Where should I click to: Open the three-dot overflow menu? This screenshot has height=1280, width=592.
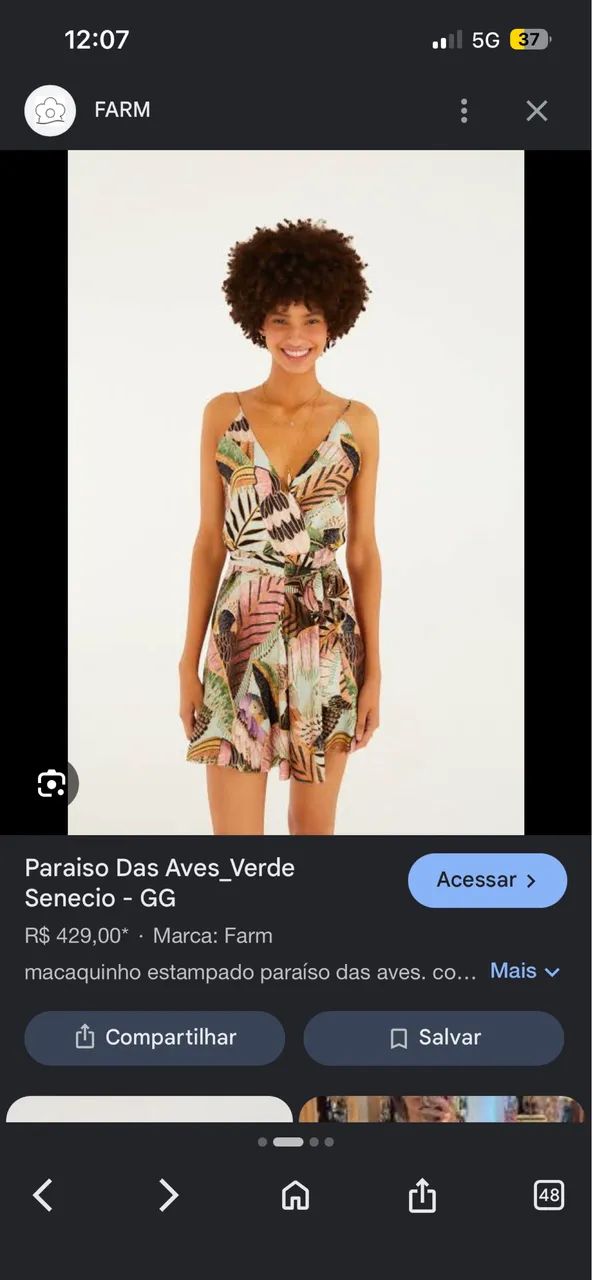(464, 111)
